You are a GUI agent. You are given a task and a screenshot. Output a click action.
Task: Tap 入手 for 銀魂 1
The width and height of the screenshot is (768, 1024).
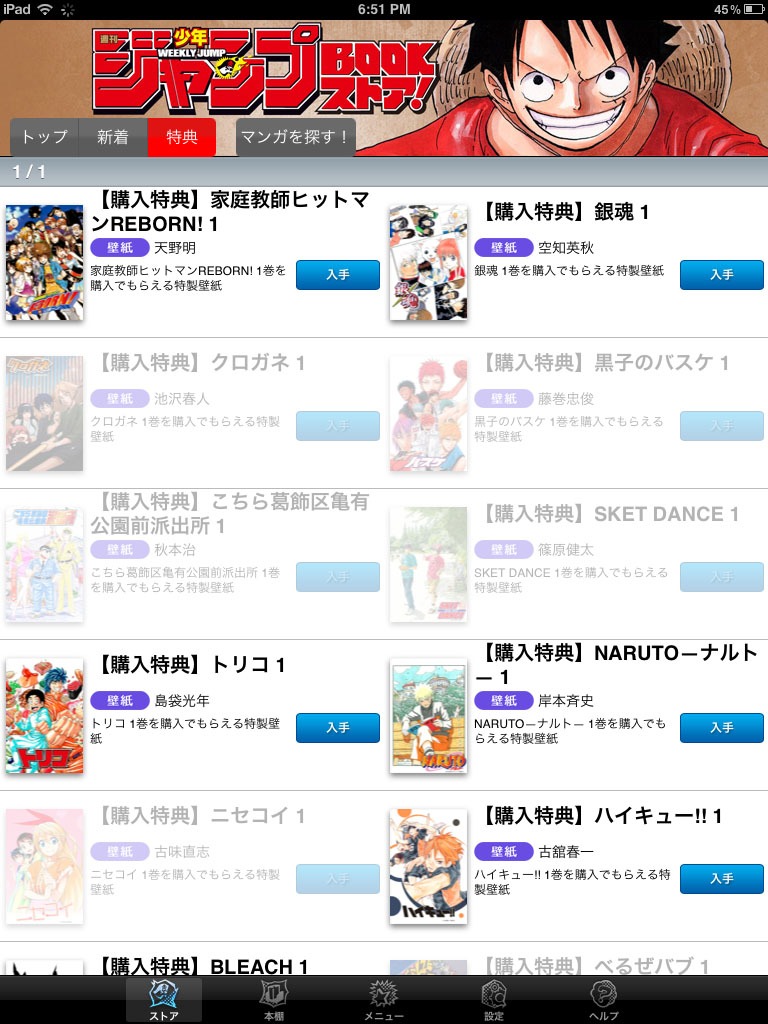coord(722,275)
